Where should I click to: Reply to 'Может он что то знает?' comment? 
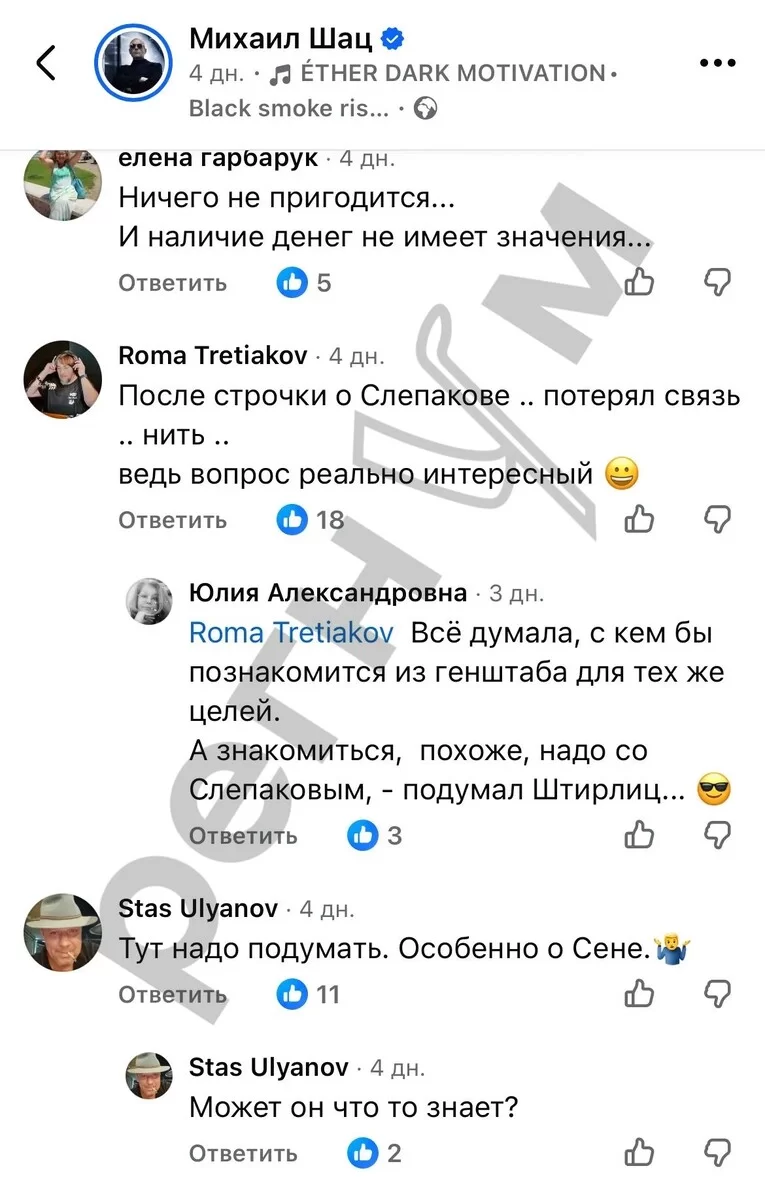point(243,1153)
